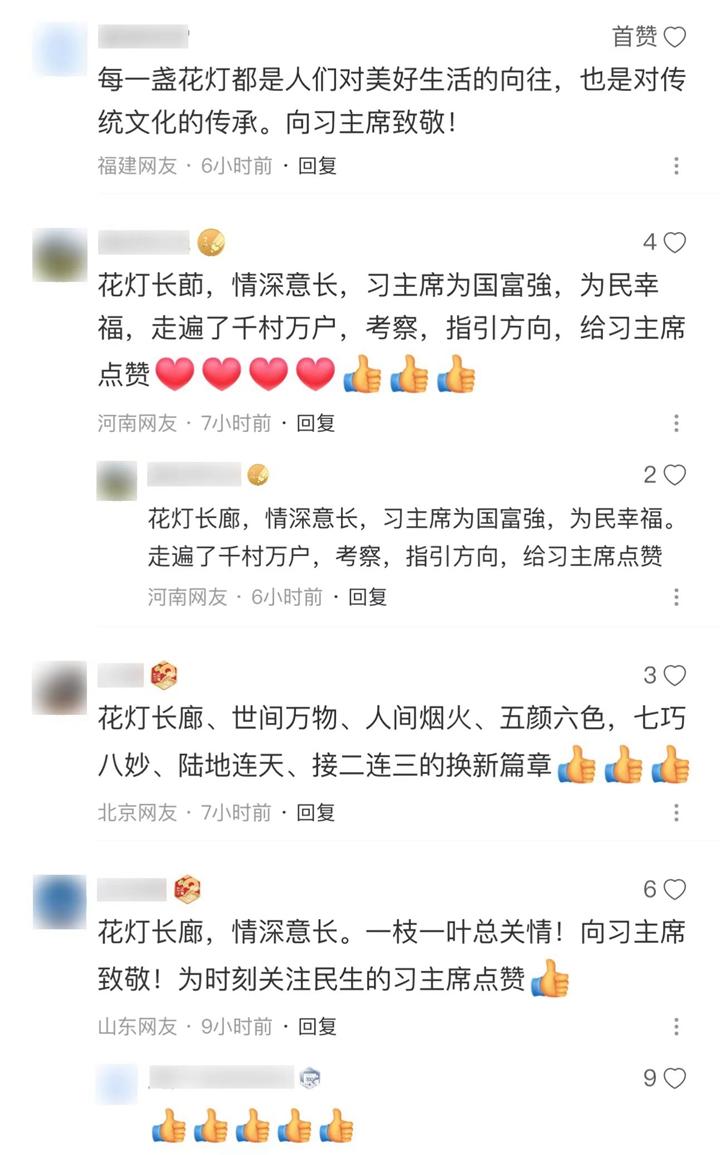
Task: Open more options on 福建网友 comment
Action: (x=677, y=166)
